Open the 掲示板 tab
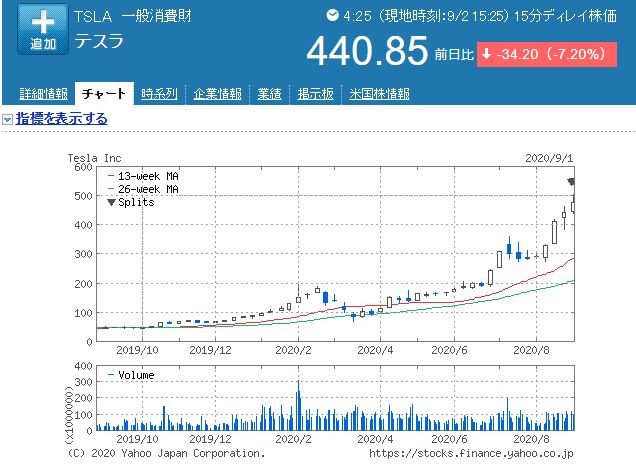Screen dimensions: 636x466 [x=317, y=94]
